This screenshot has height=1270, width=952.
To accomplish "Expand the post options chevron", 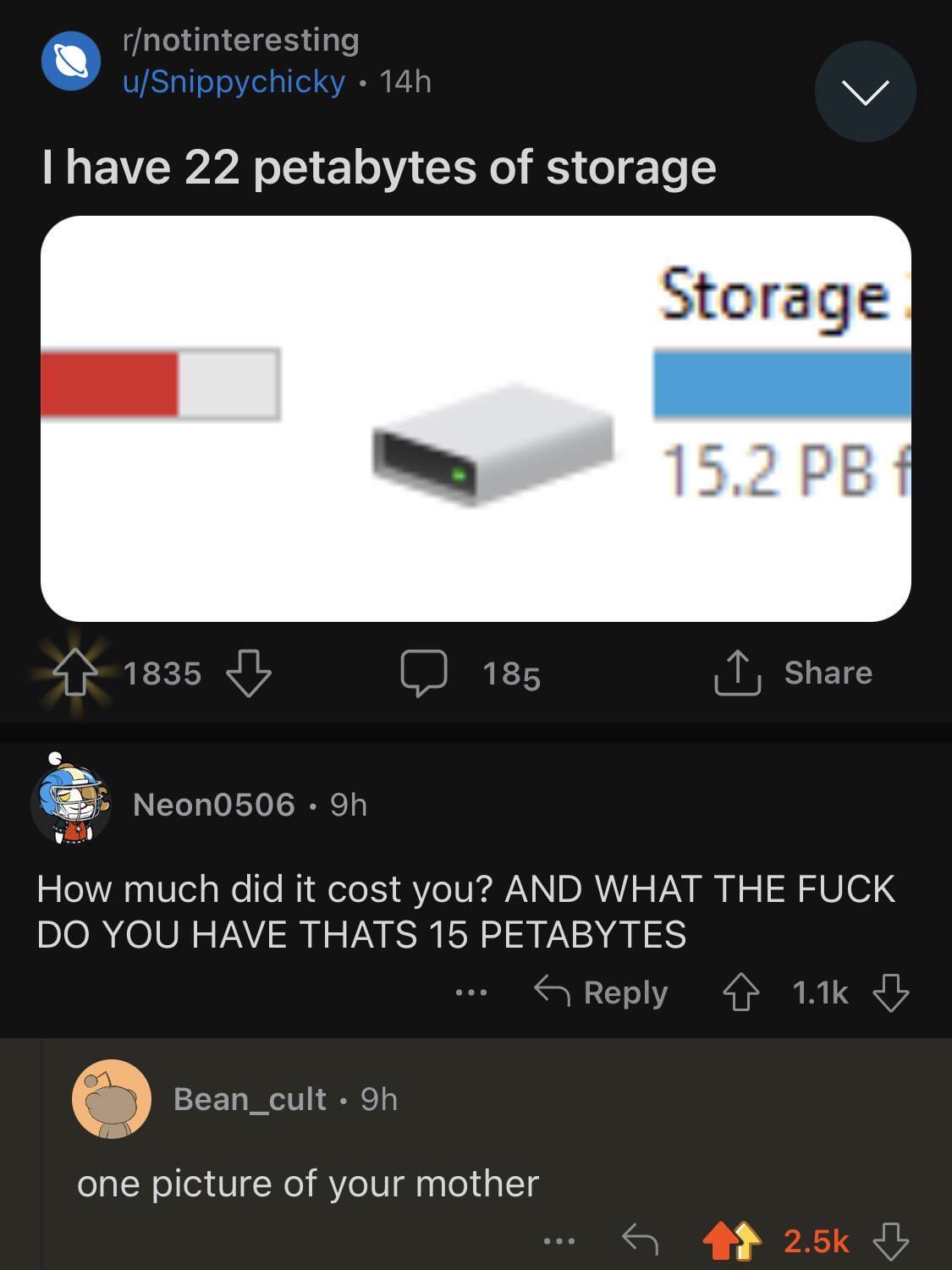I will (865, 91).
